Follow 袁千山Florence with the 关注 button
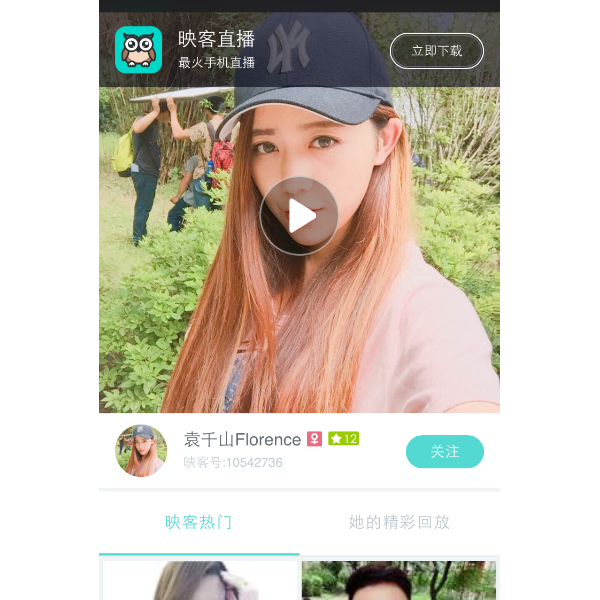600x600 pixels. tap(444, 452)
